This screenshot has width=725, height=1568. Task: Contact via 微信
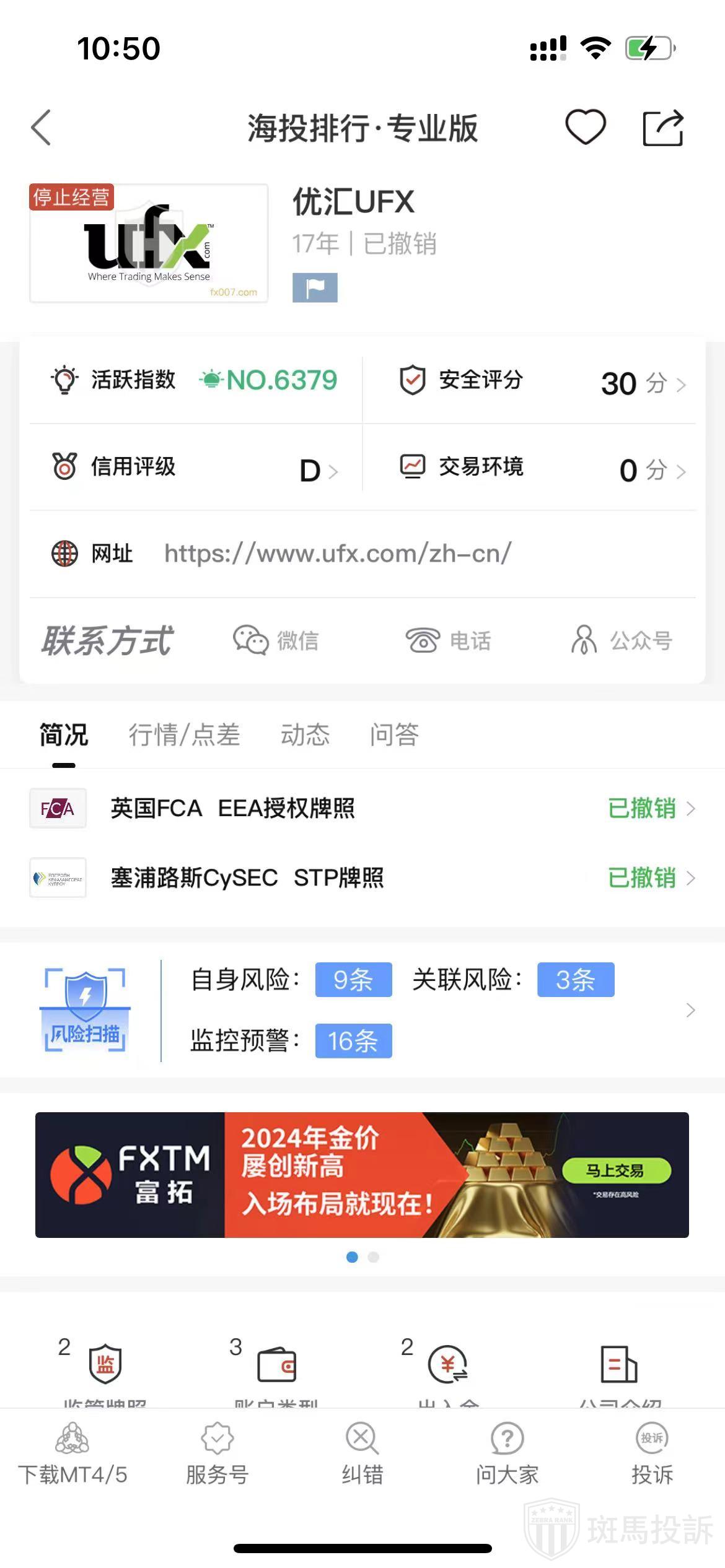click(276, 640)
